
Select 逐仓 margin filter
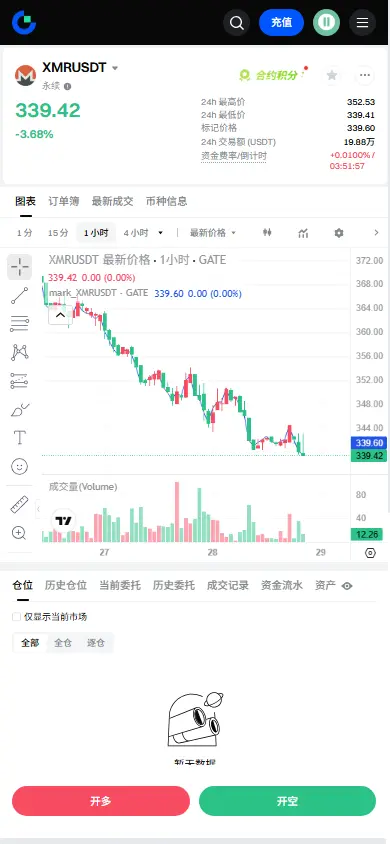[x=96, y=643]
